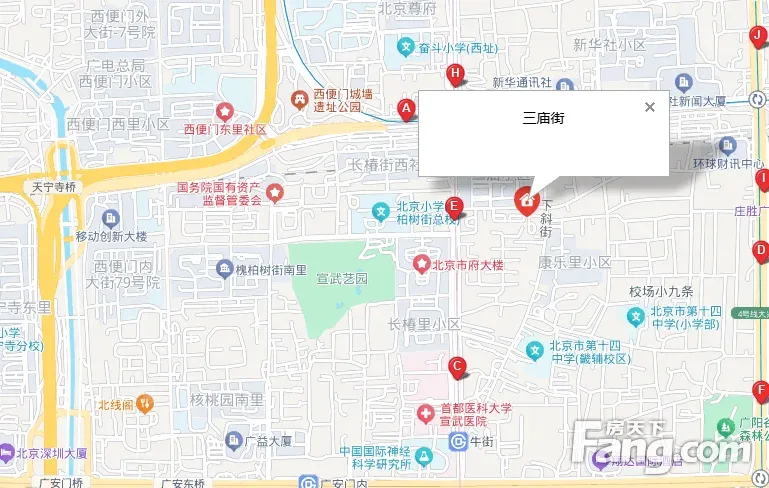769x488 pixels.
Task: Select the red house marker
Action: tap(525, 199)
